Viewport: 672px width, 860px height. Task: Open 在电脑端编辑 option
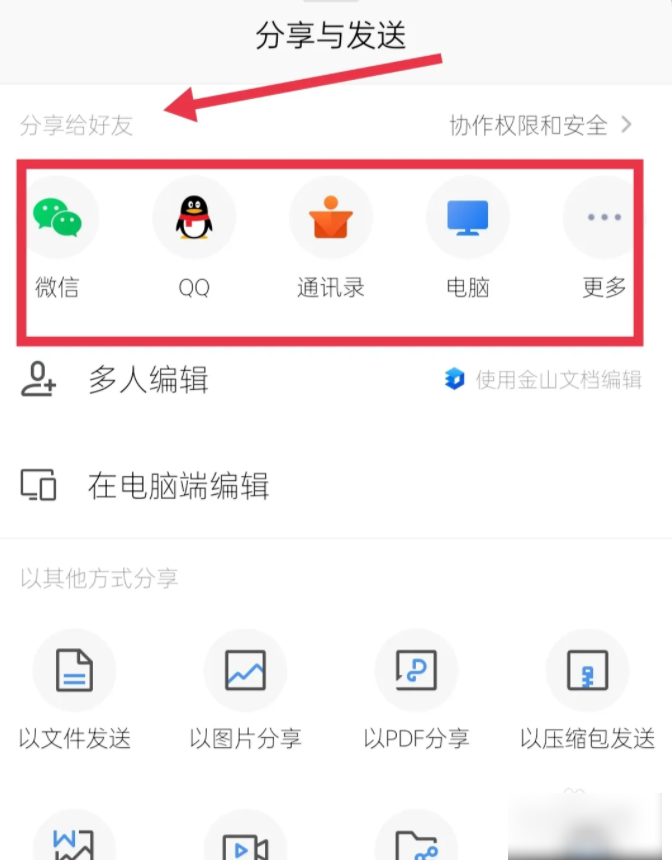click(x=178, y=487)
